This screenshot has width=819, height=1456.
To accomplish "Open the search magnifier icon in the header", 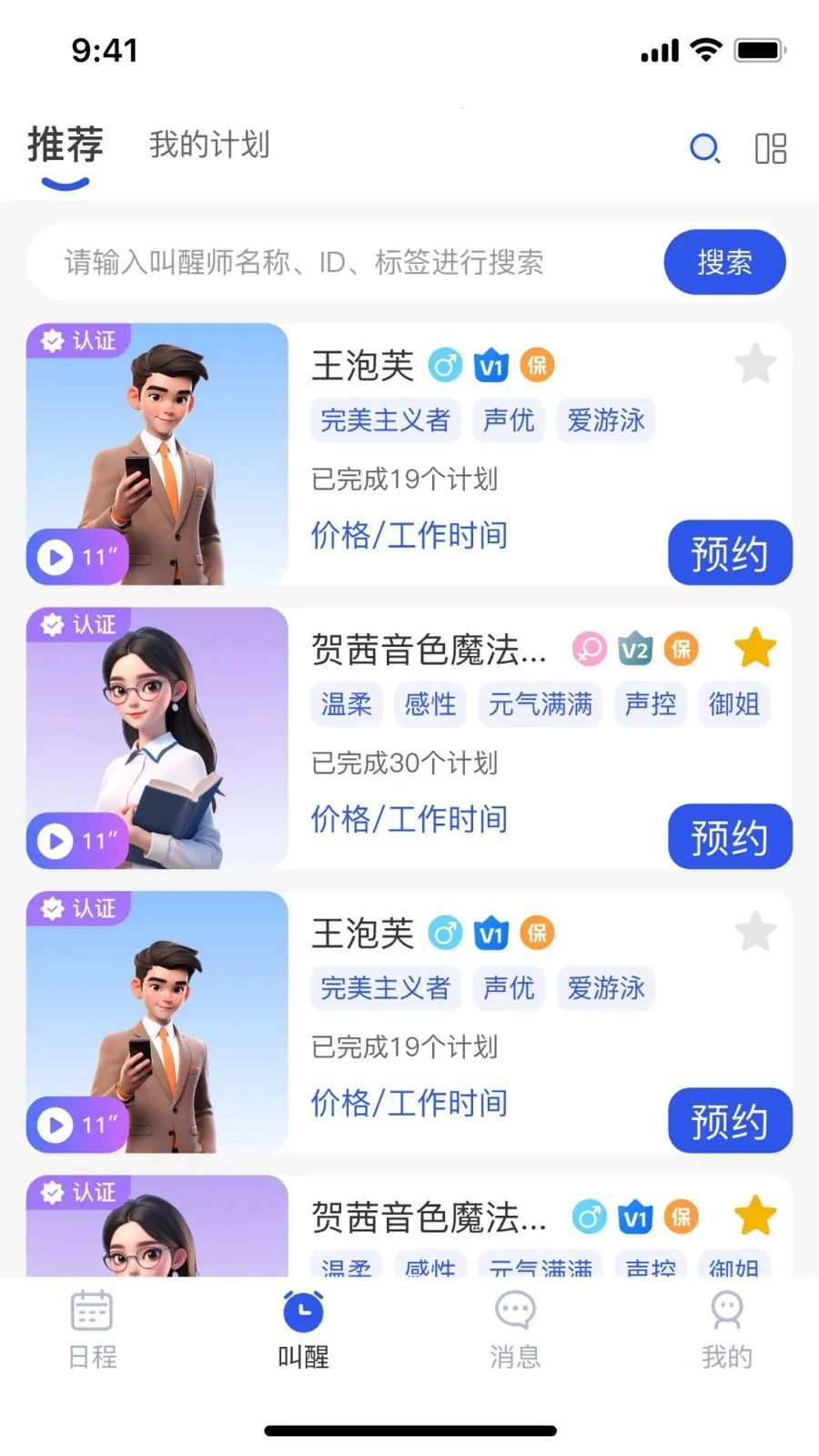I will [x=705, y=148].
